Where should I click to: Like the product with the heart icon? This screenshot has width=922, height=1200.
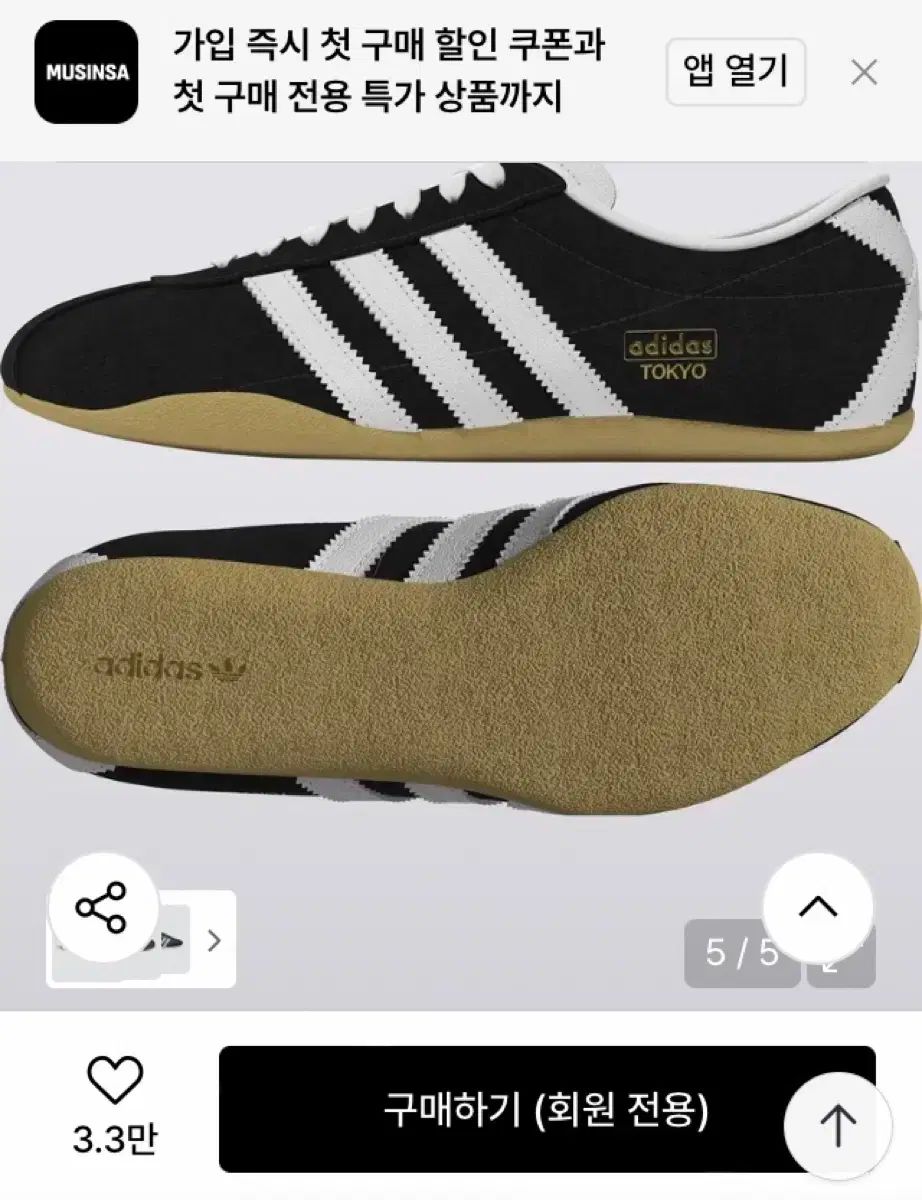pos(114,1081)
